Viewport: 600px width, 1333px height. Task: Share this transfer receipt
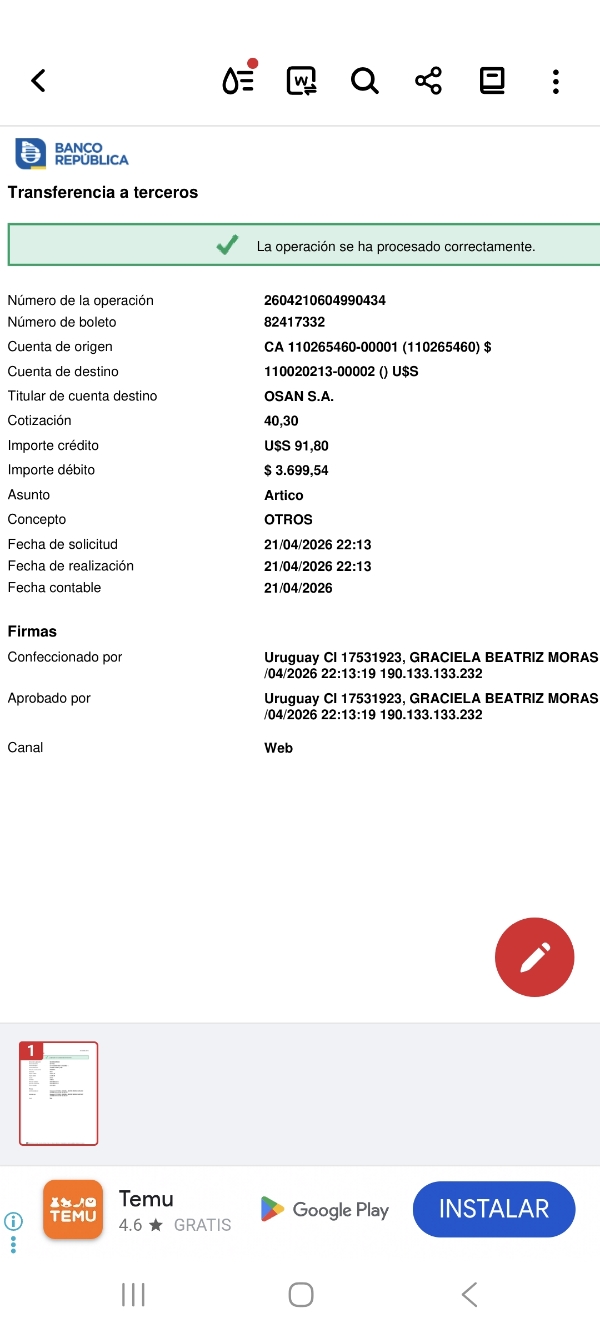(428, 81)
